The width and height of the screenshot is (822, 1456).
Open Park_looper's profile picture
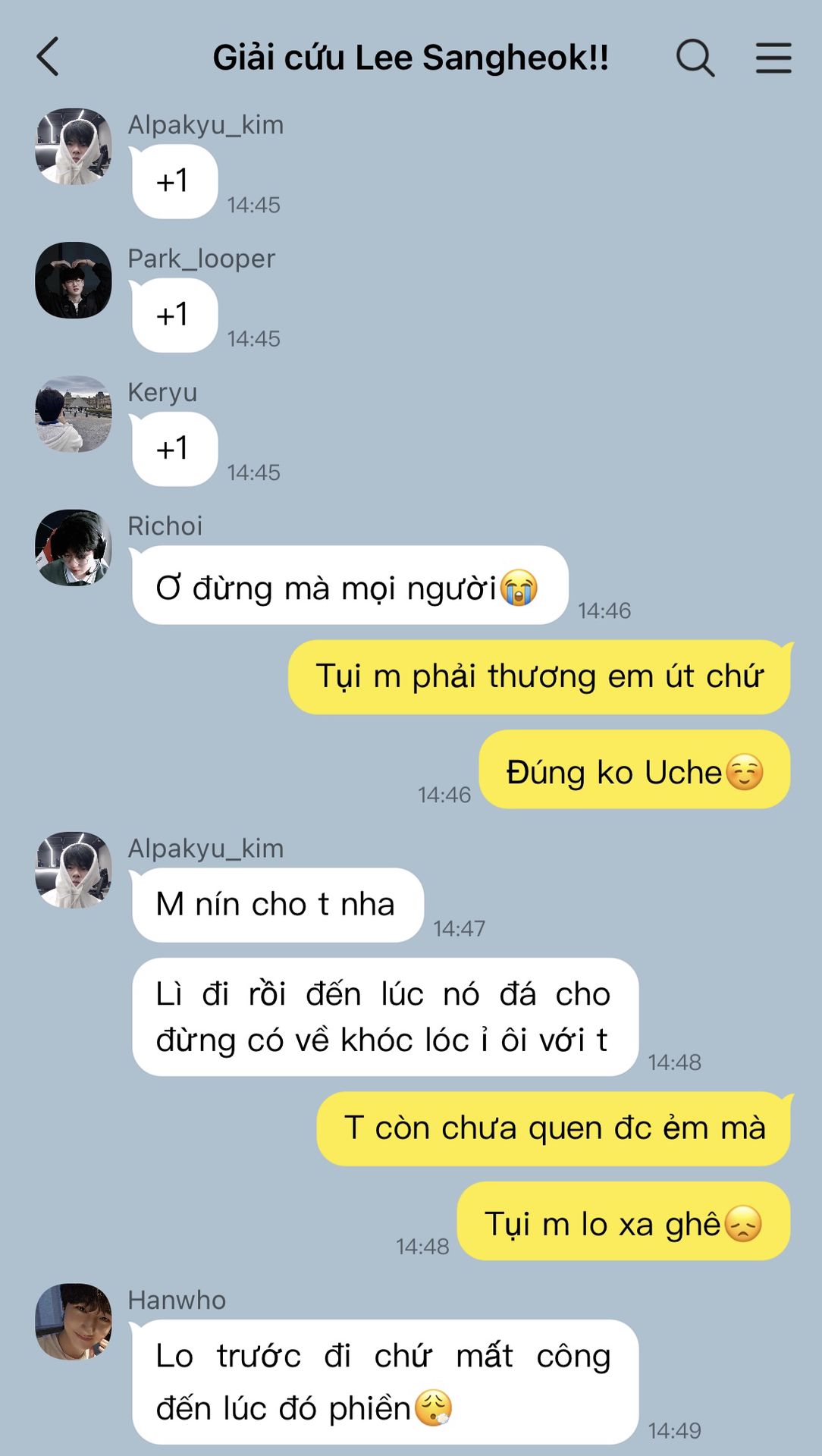tap(74, 280)
